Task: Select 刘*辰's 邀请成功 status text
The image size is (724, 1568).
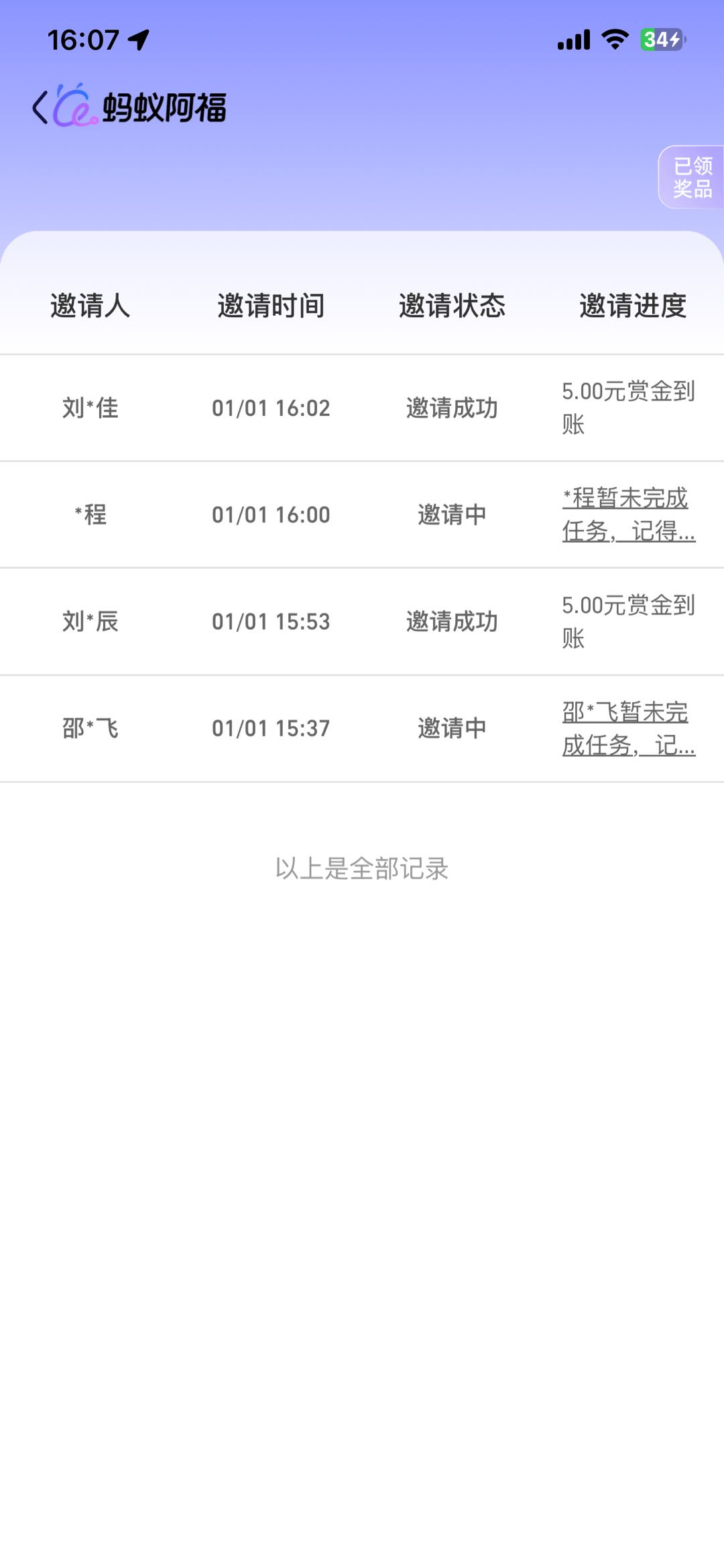Action: coord(453,622)
